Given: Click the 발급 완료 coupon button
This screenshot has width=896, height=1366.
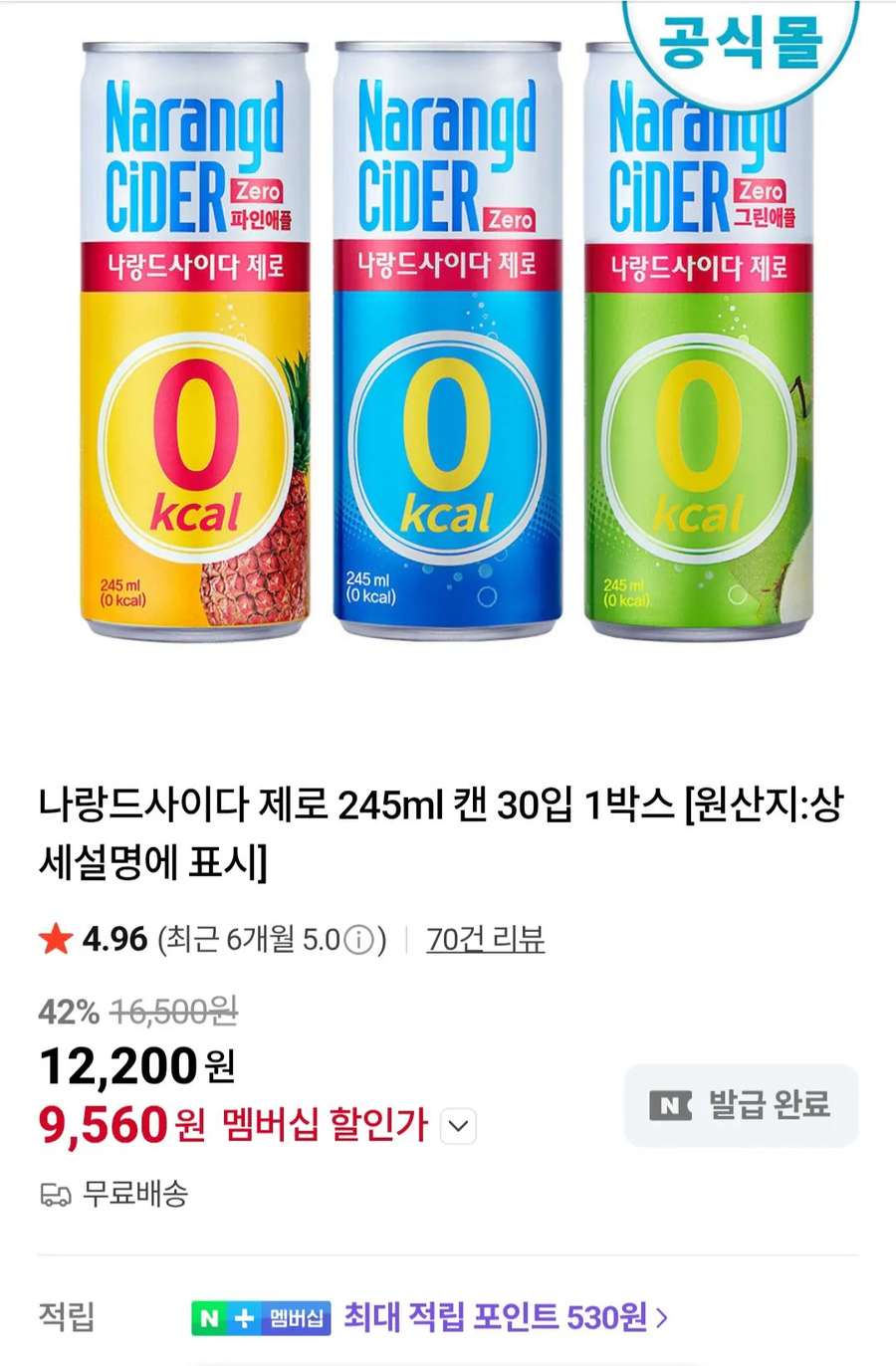Looking at the screenshot, I should pos(741,1105).
